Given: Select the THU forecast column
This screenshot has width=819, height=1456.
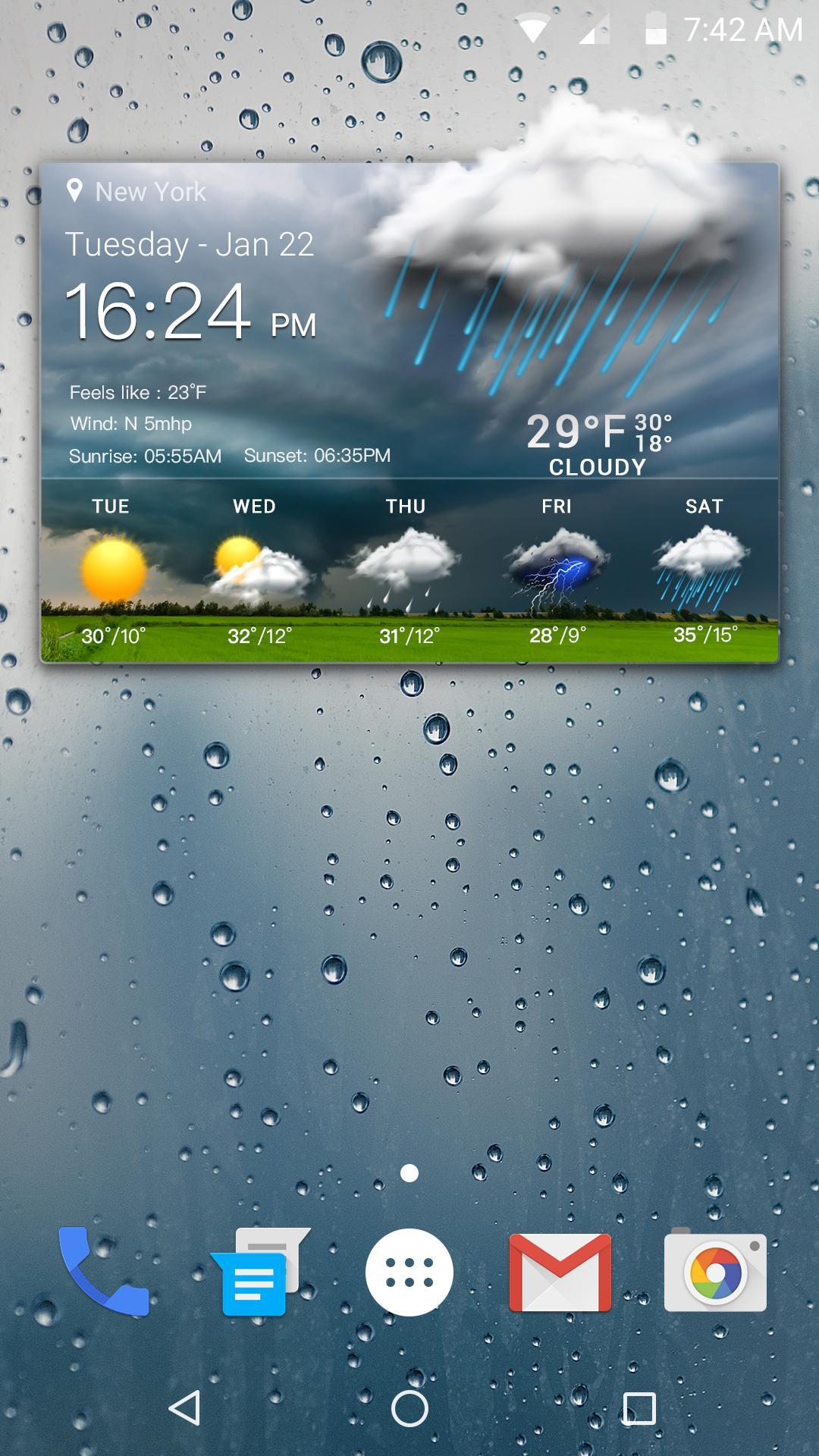Looking at the screenshot, I should [x=406, y=569].
